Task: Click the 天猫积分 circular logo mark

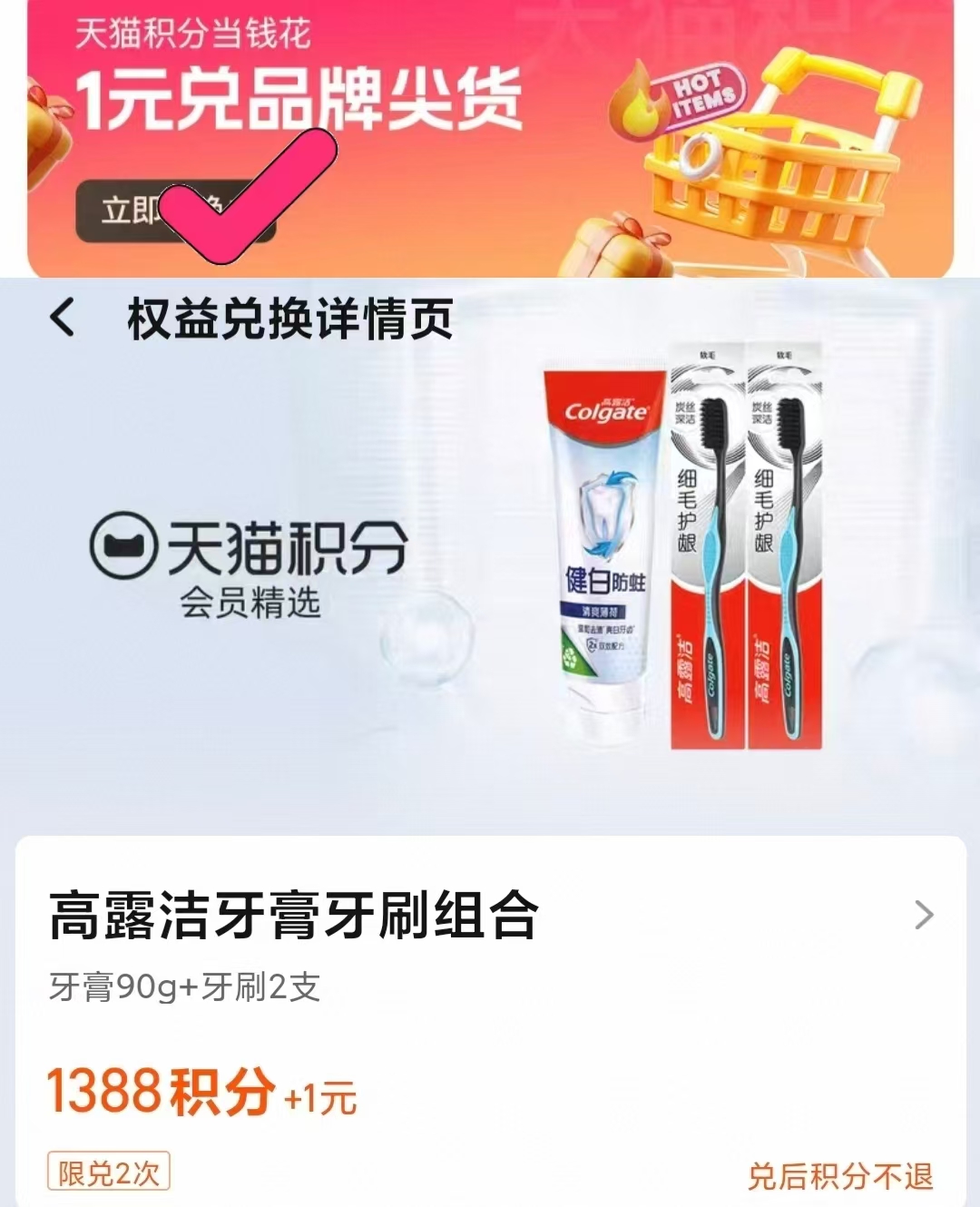Action: (123, 545)
